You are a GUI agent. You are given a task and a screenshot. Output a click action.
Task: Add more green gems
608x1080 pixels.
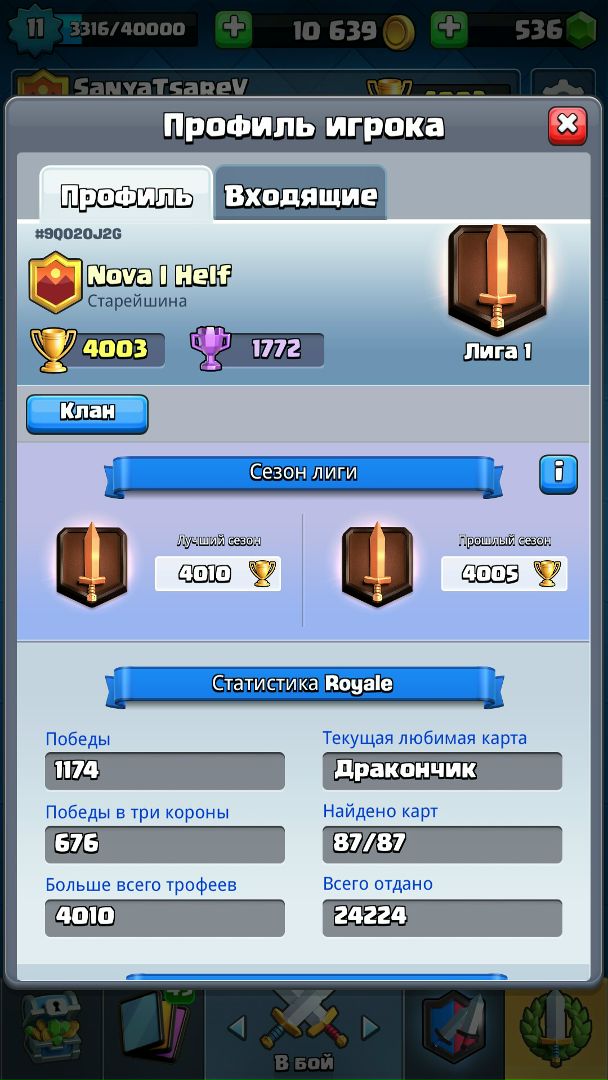(x=449, y=30)
